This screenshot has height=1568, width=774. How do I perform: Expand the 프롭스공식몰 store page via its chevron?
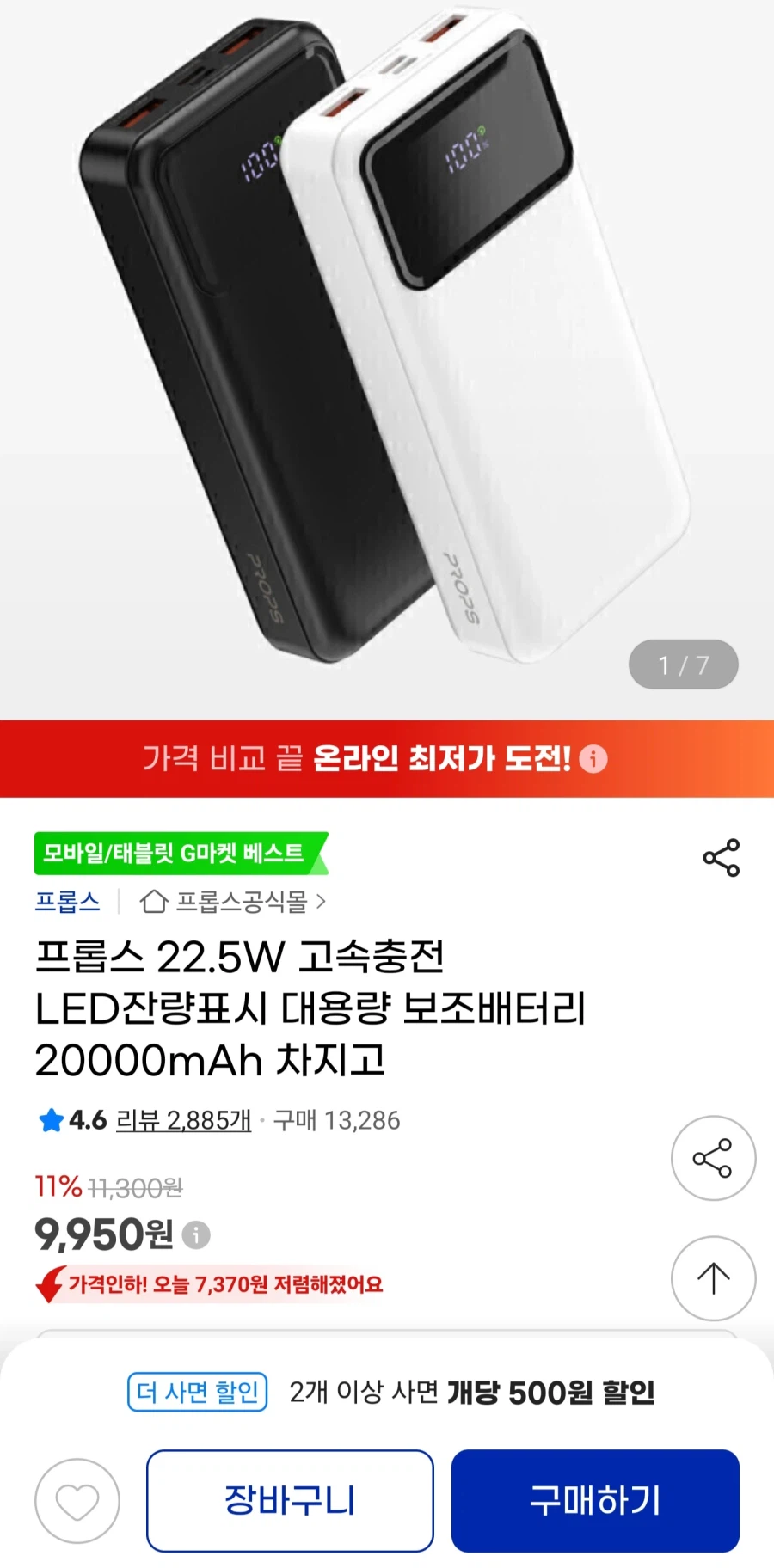point(323,903)
